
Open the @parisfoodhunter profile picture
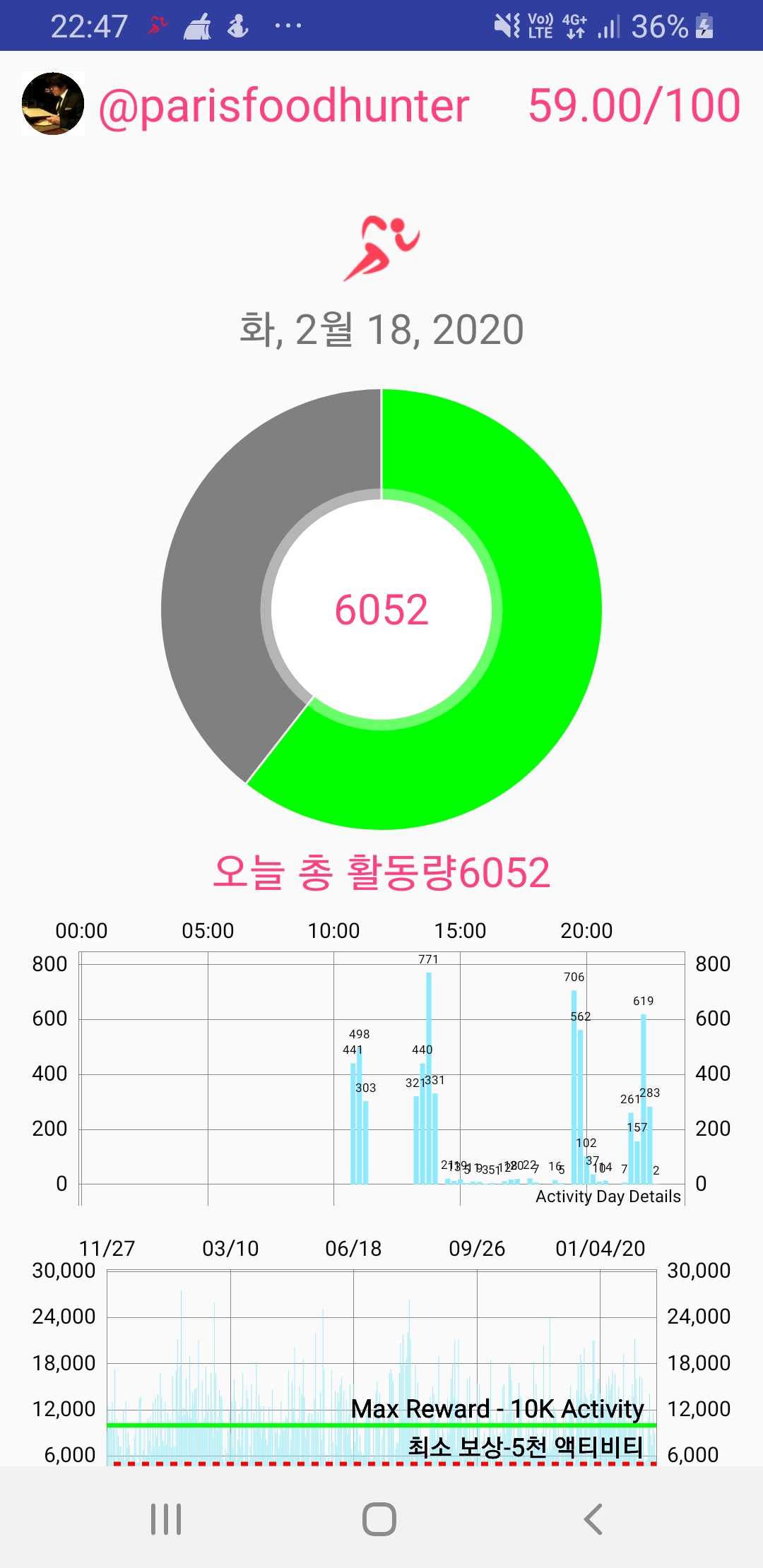[53, 104]
